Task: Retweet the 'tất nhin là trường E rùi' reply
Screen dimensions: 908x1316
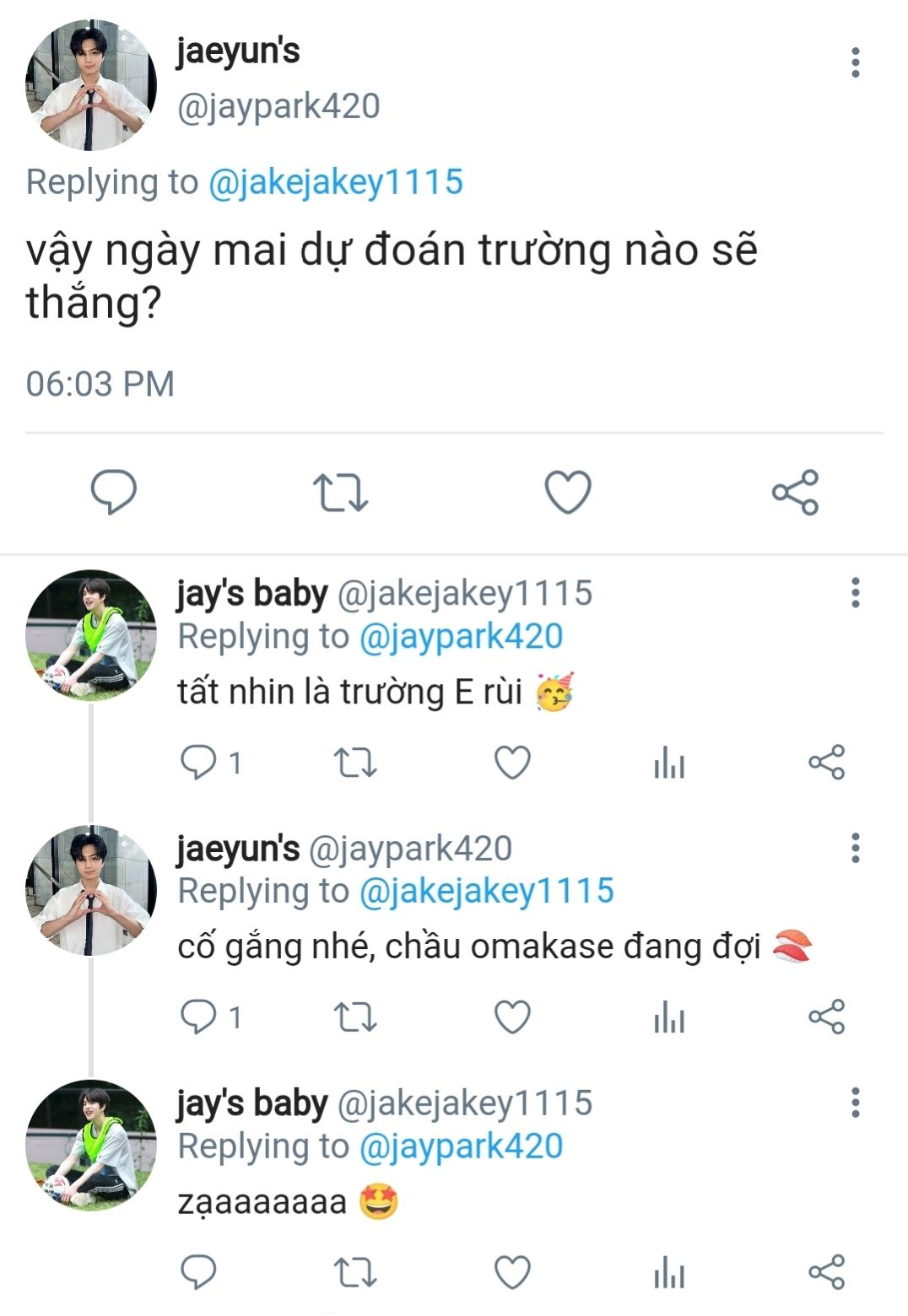Action: (355, 763)
